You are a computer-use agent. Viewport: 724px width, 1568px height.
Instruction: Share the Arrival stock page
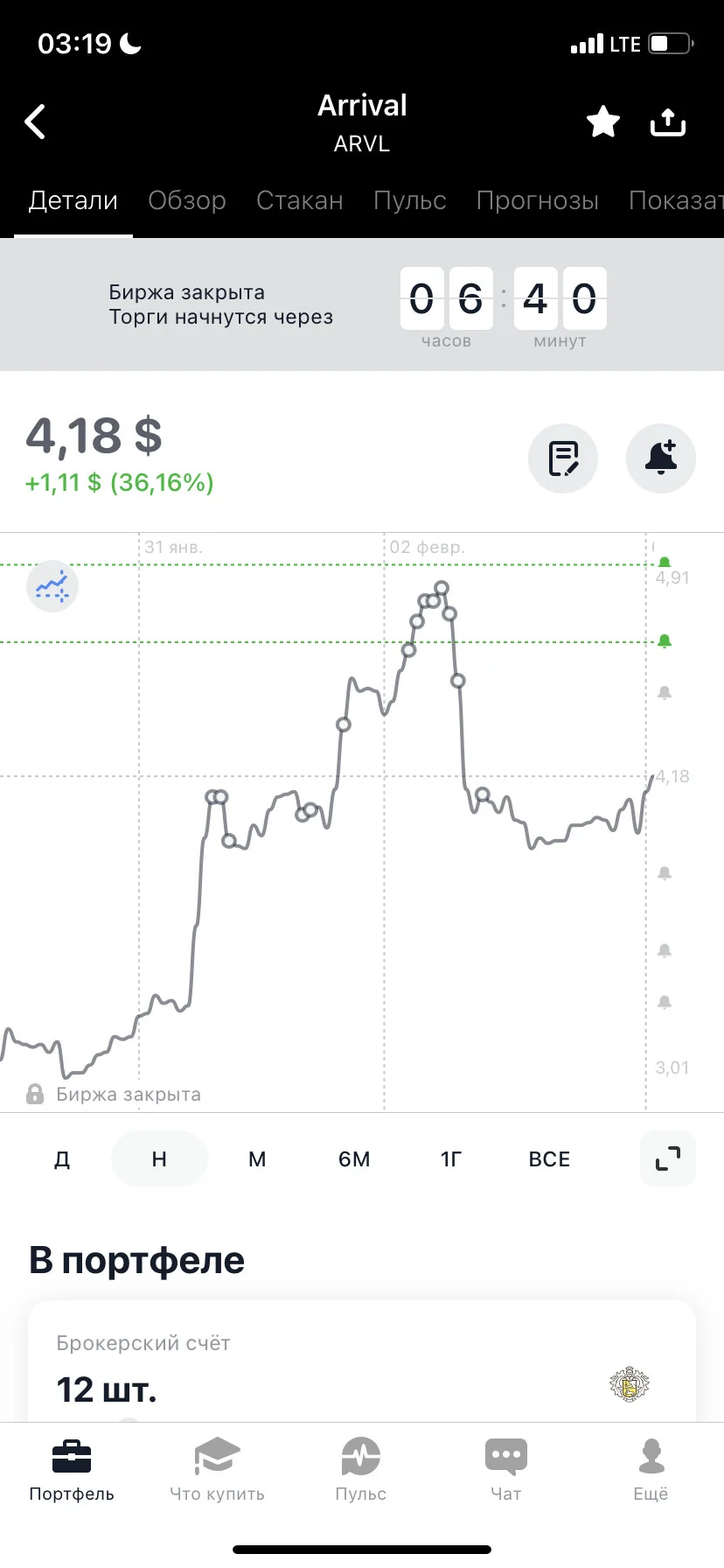pyautogui.click(x=668, y=122)
